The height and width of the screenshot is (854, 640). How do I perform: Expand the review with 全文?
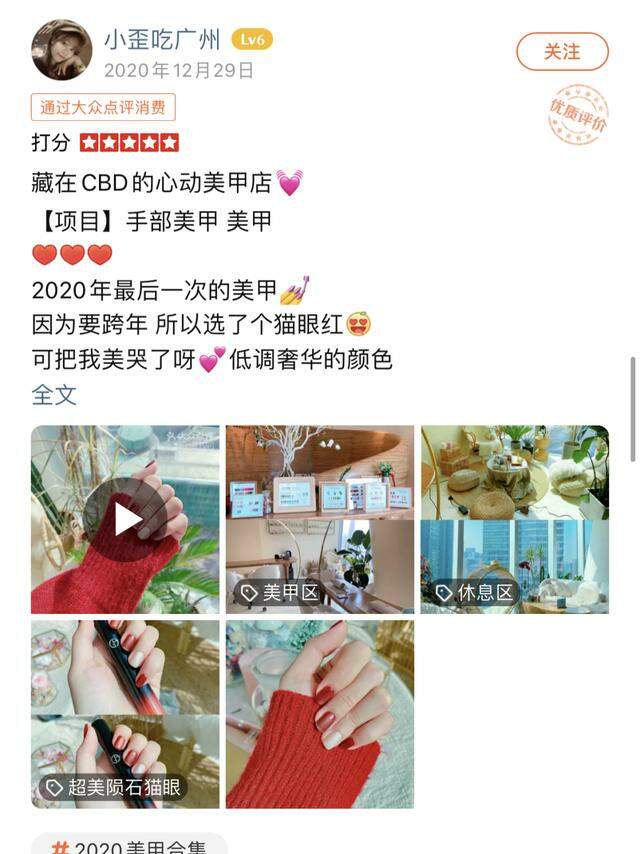click(x=54, y=394)
